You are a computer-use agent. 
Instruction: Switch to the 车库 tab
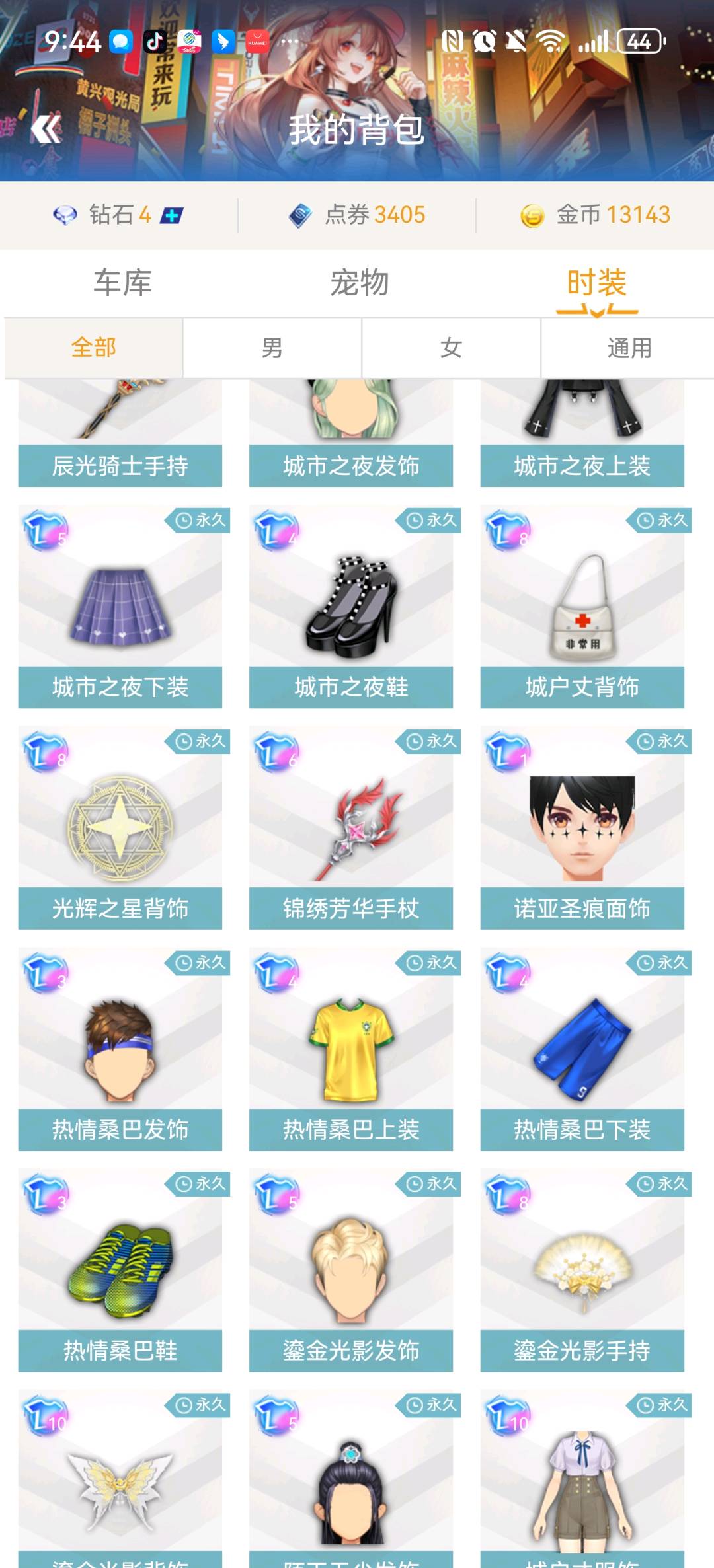point(122,283)
